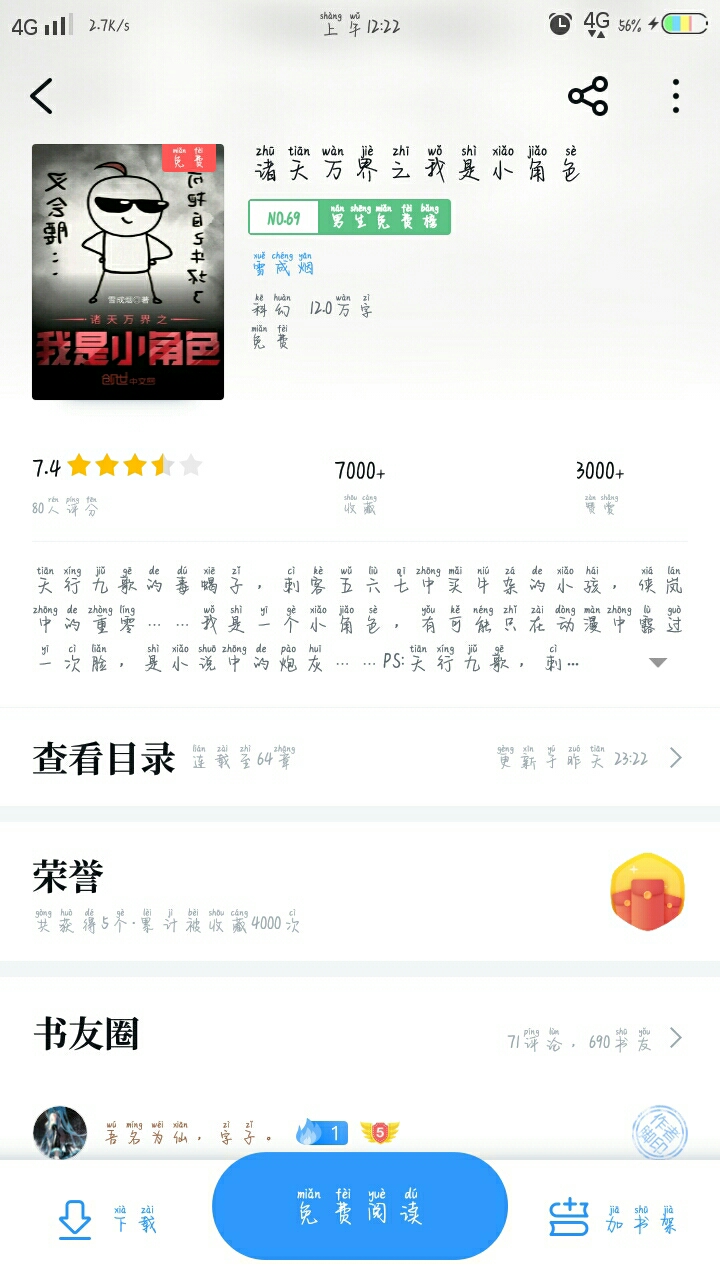Open the reviewer's profile avatar
This screenshot has height=1280, width=720.
tap(60, 1132)
